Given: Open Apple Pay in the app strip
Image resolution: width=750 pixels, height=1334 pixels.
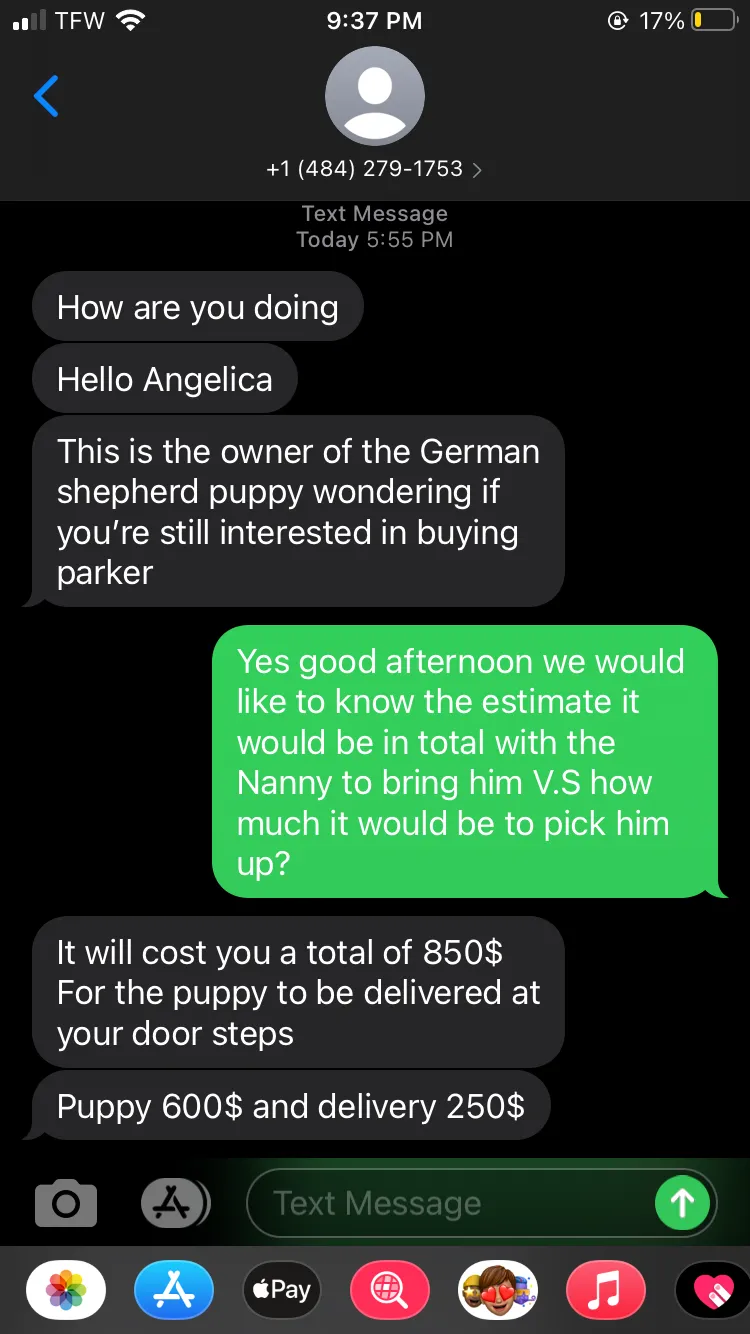Looking at the screenshot, I should tap(282, 1290).
